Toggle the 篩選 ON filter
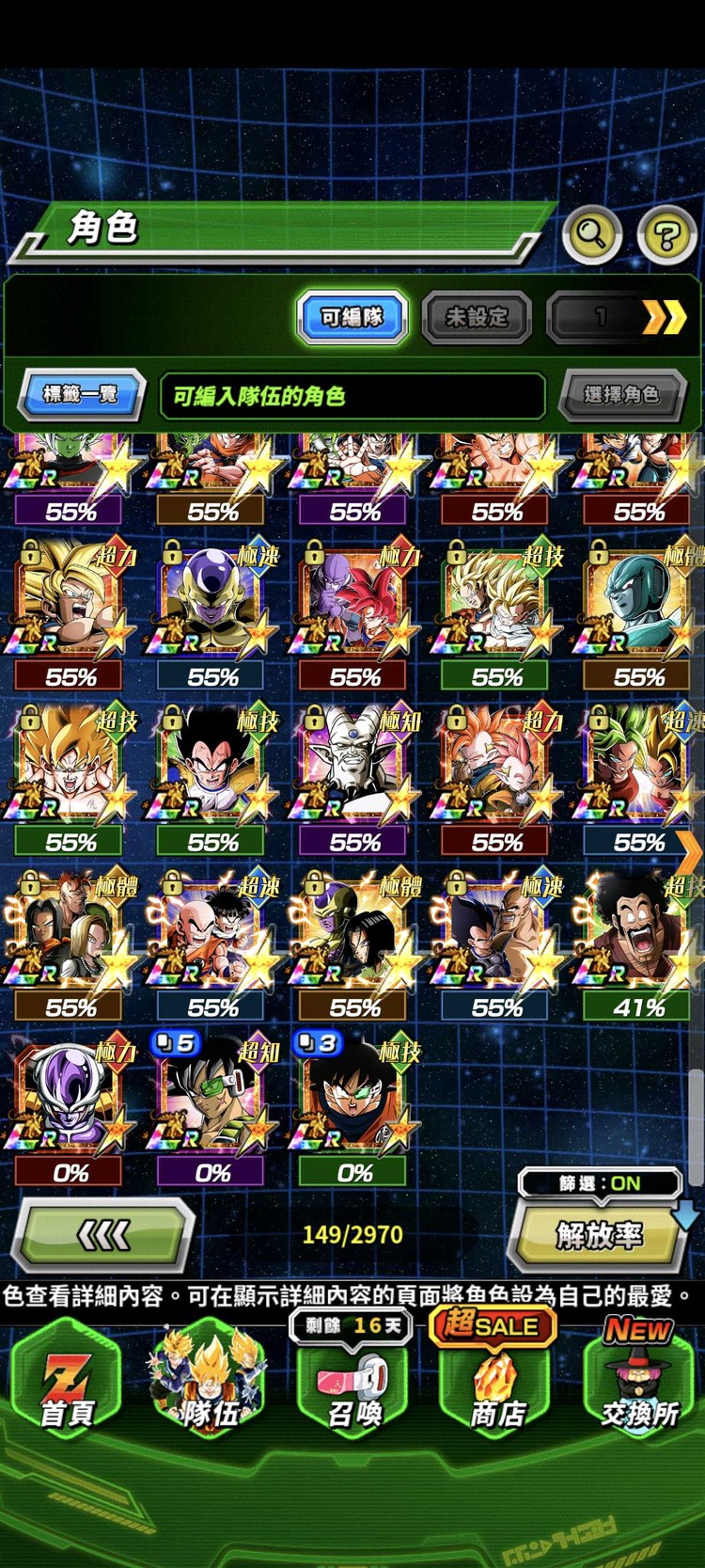 (x=600, y=1183)
